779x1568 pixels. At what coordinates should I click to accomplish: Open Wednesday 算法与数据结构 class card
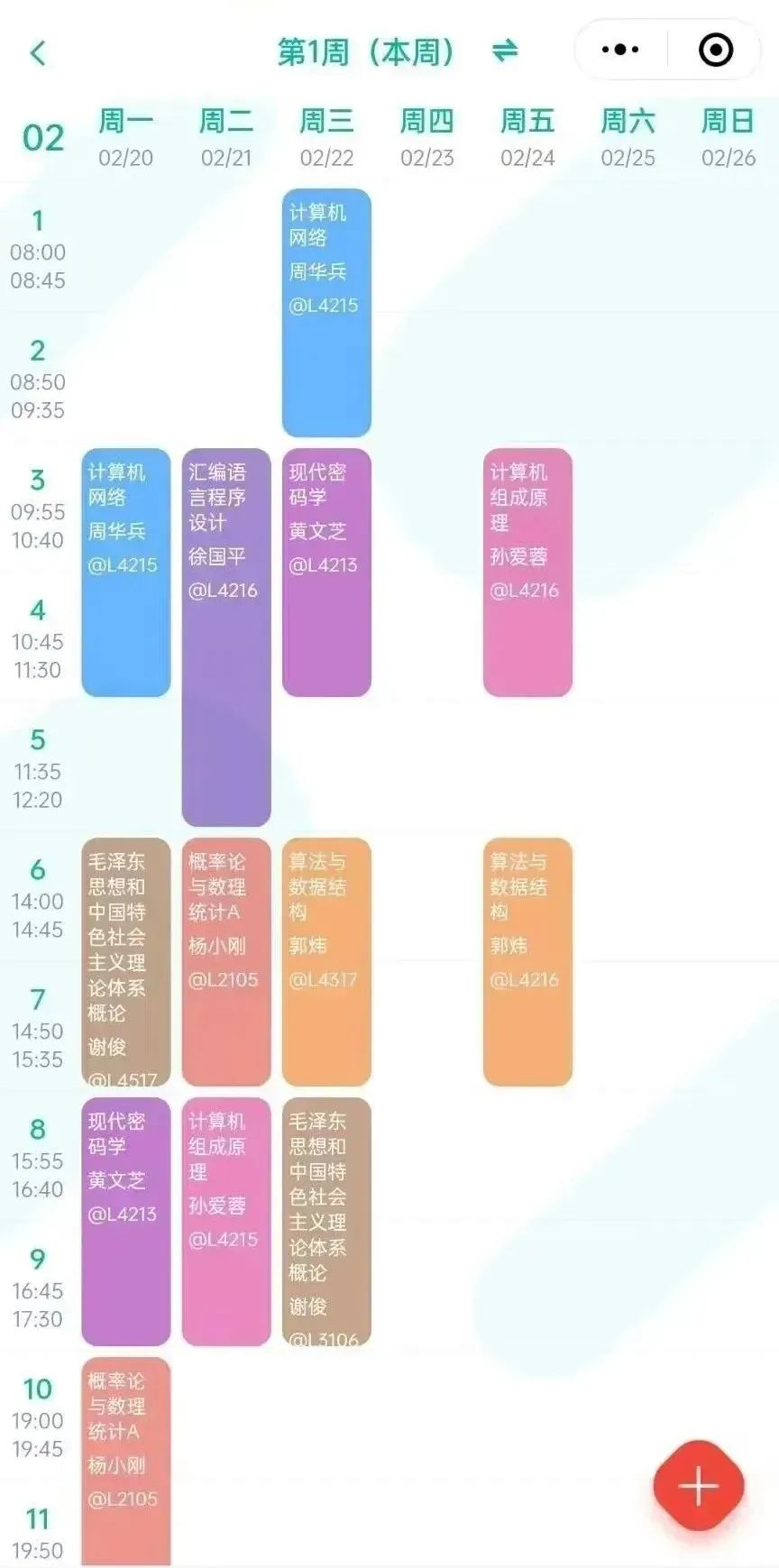point(326,962)
